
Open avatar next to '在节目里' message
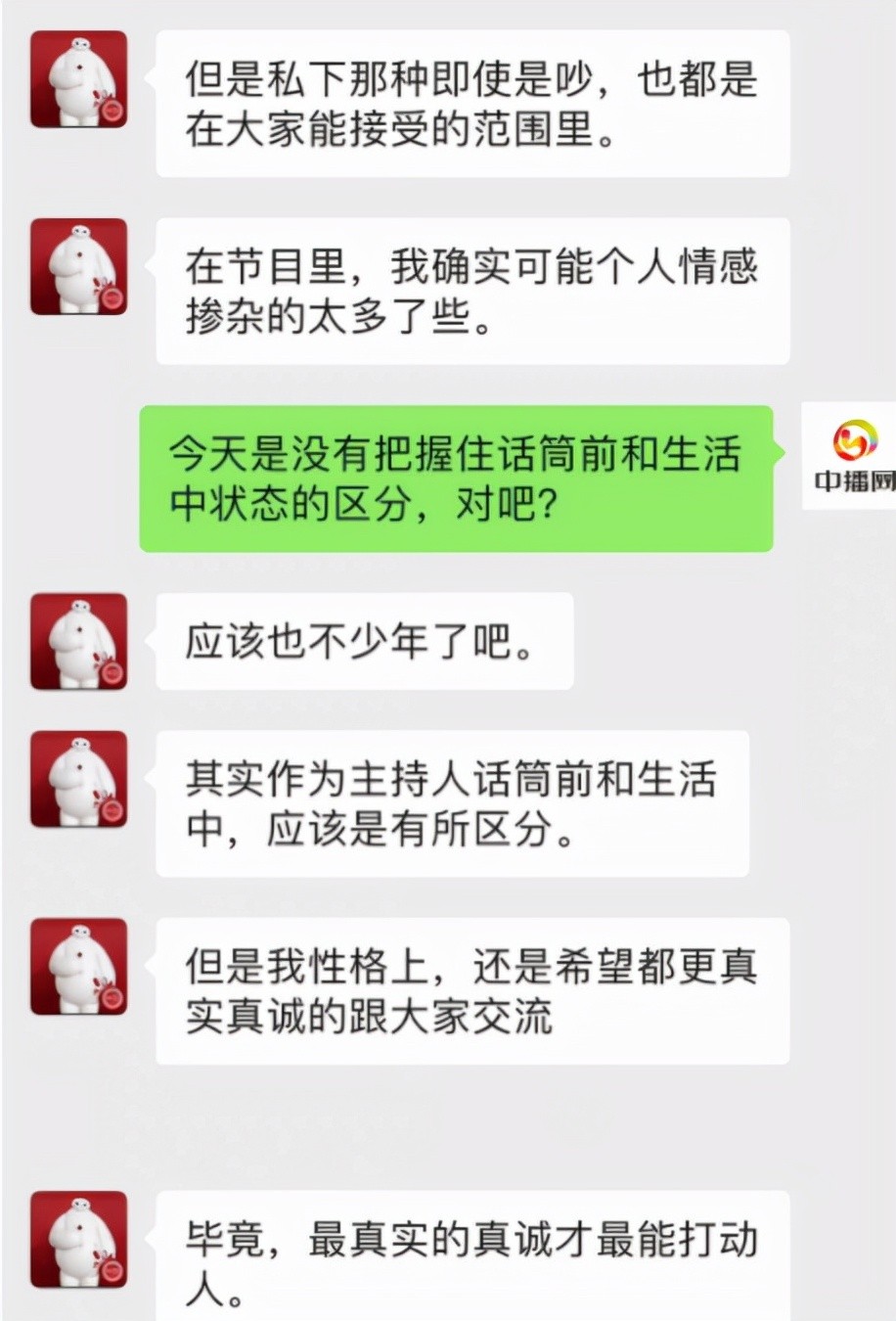point(79,267)
